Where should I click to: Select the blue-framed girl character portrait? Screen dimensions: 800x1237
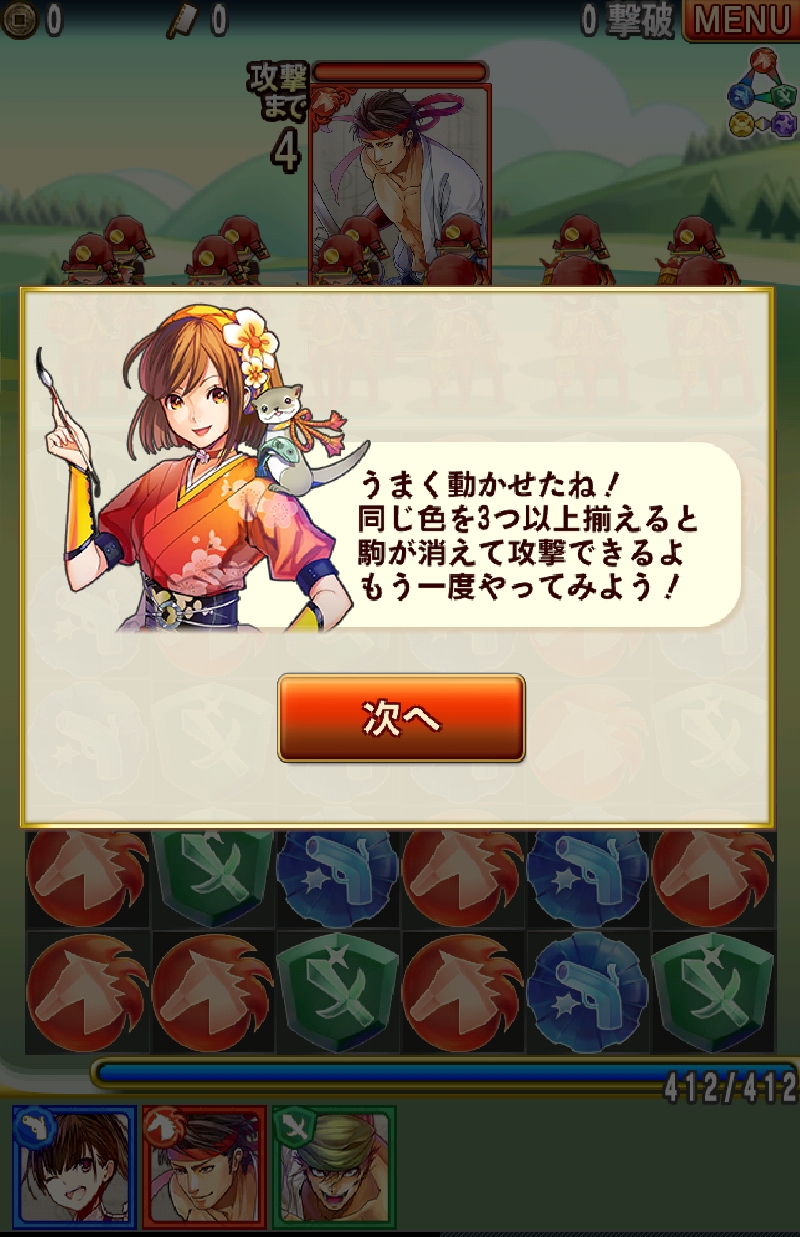pyautogui.click(x=74, y=1166)
